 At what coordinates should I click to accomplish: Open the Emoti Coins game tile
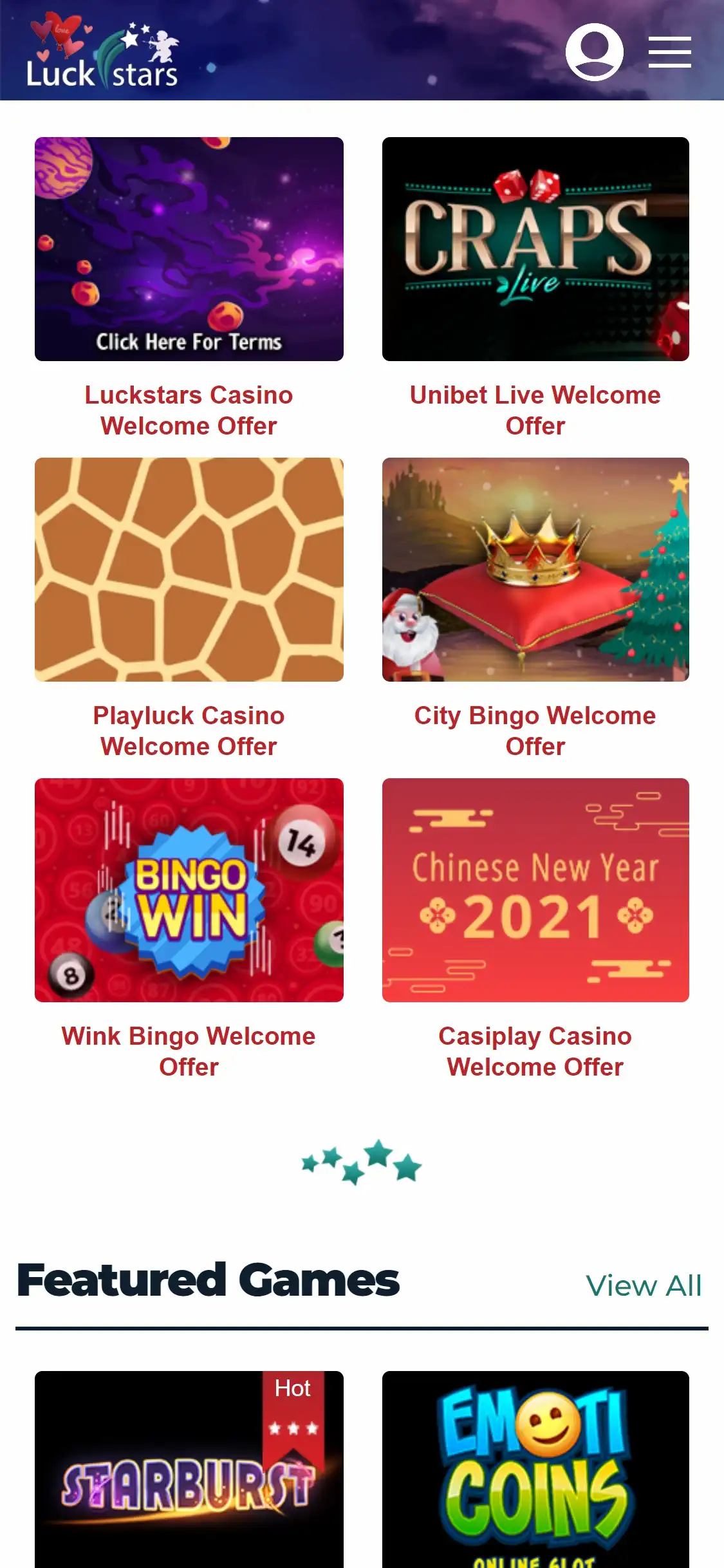[x=535, y=1474]
